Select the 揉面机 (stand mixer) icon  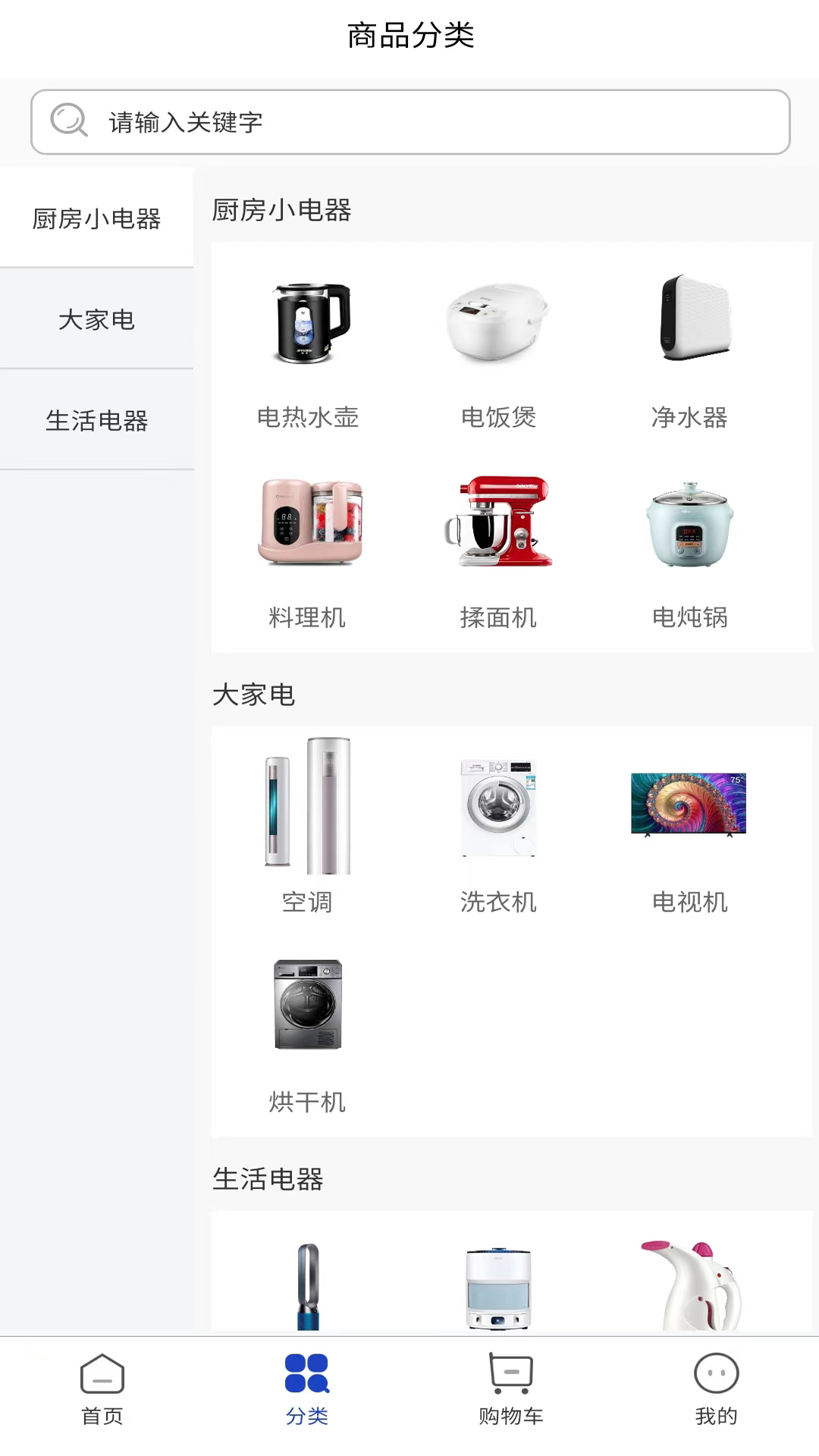click(497, 522)
